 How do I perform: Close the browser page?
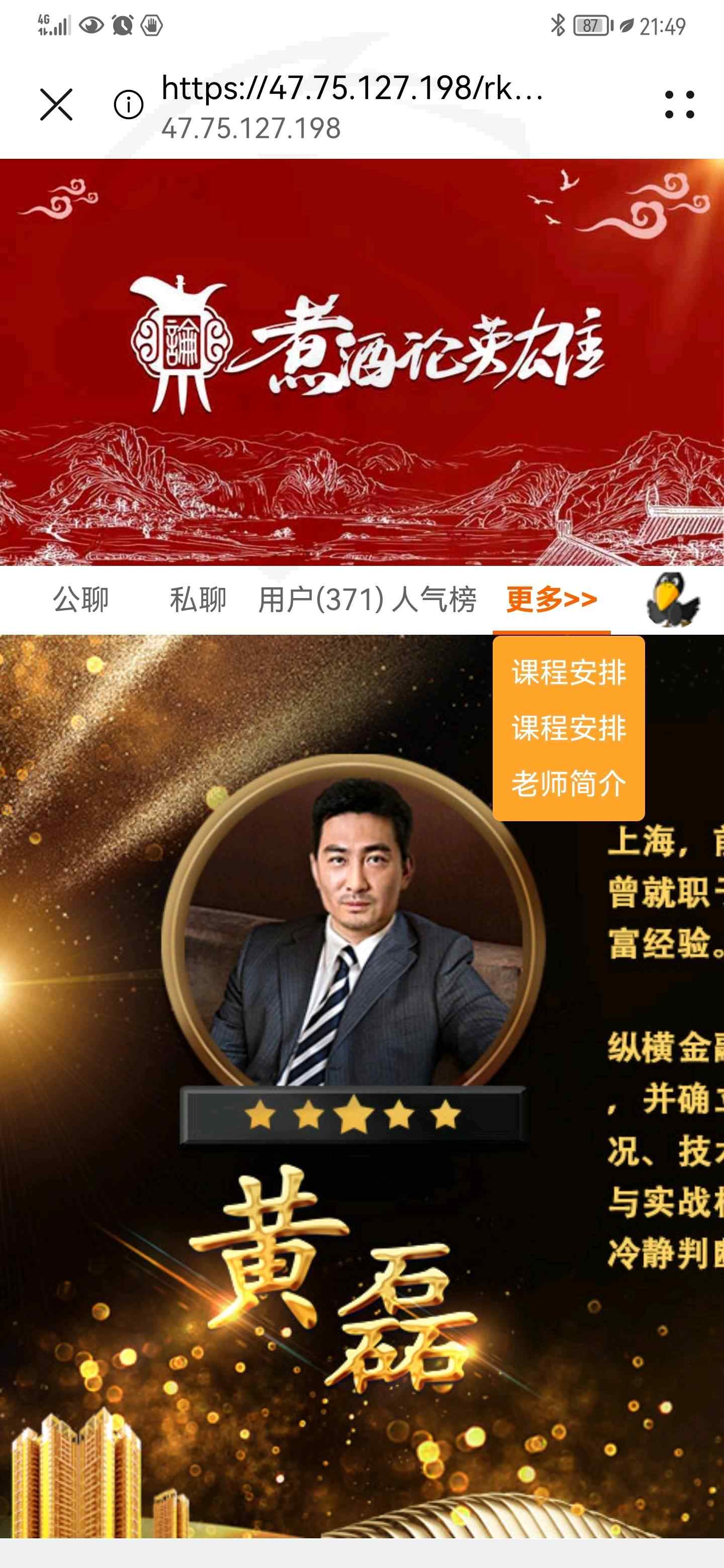pos(56,104)
